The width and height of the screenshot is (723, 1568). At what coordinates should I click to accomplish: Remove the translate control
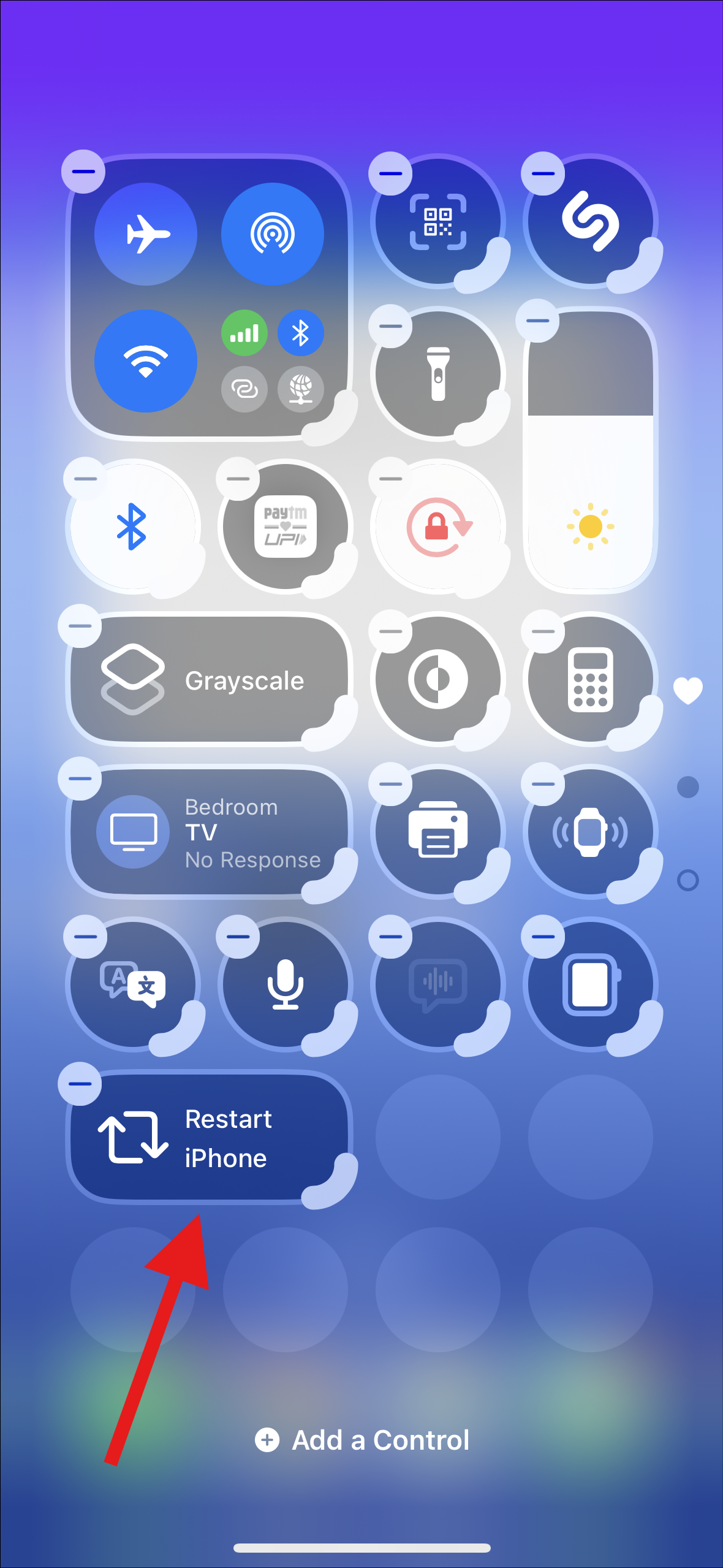(85, 936)
